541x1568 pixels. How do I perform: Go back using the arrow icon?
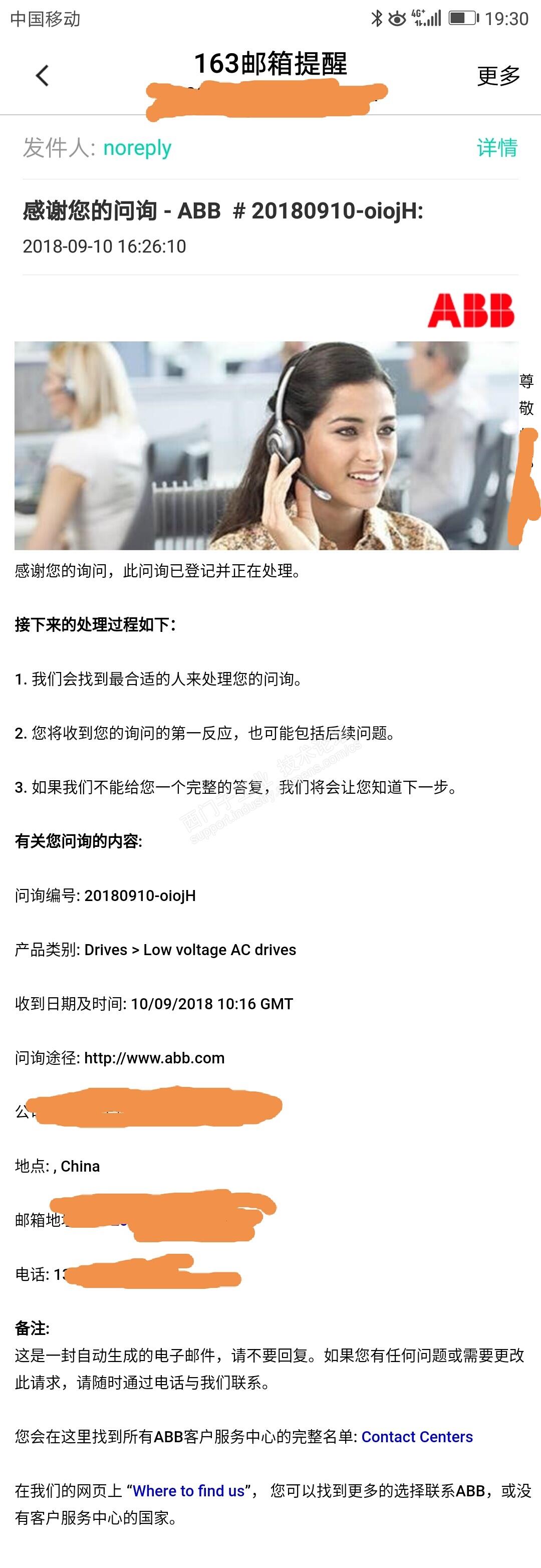pos(42,76)
